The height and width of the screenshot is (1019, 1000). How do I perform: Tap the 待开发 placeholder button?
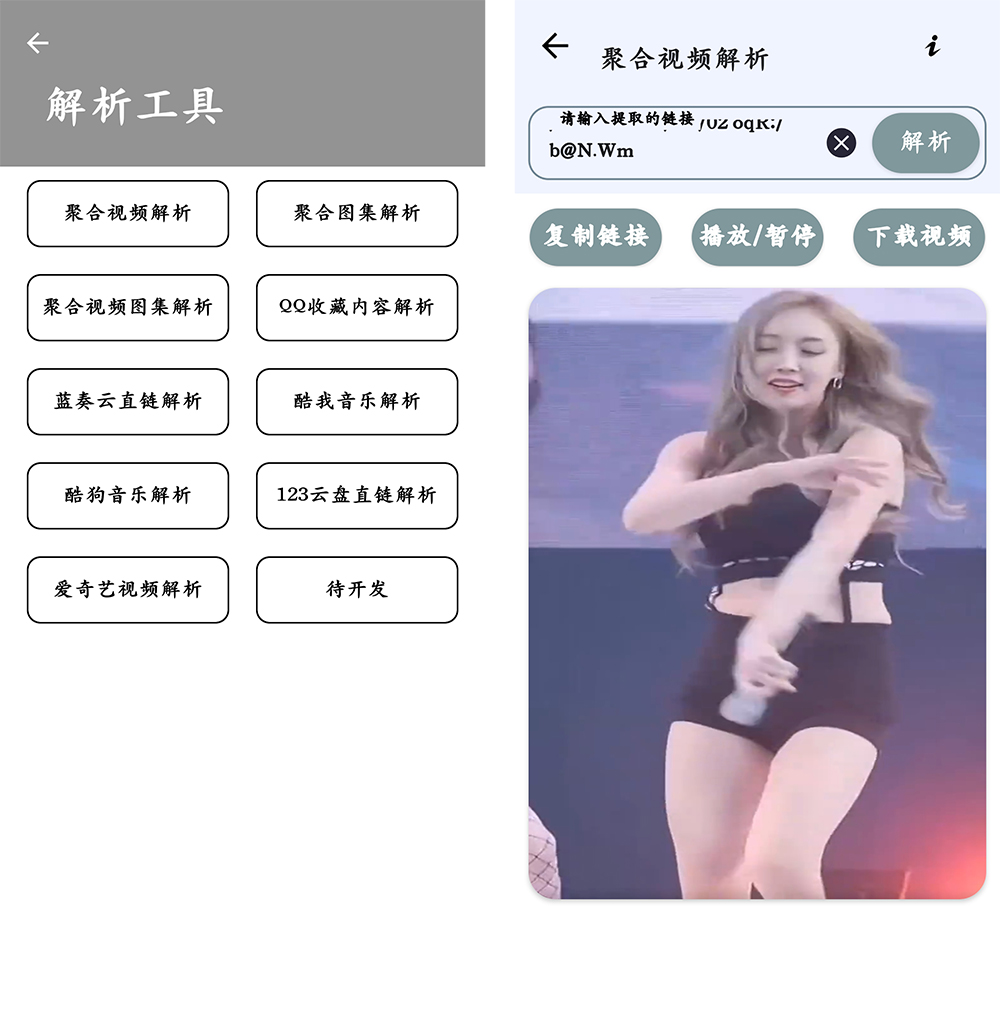(x=357, y=589)
